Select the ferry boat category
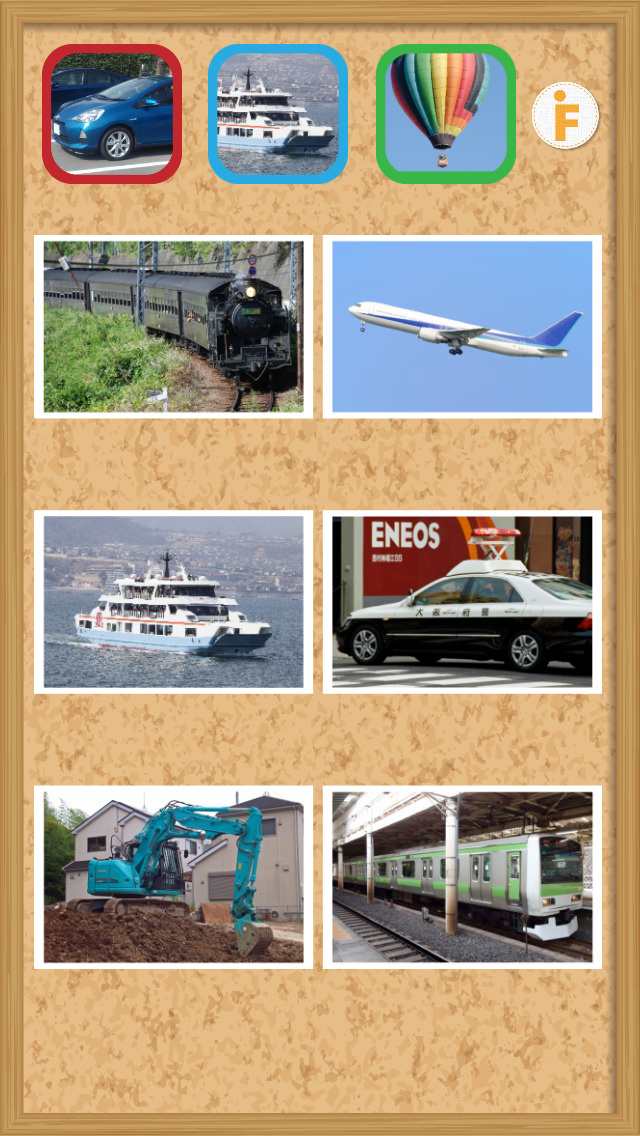640x1136 pixels. [x=278, y=114]
